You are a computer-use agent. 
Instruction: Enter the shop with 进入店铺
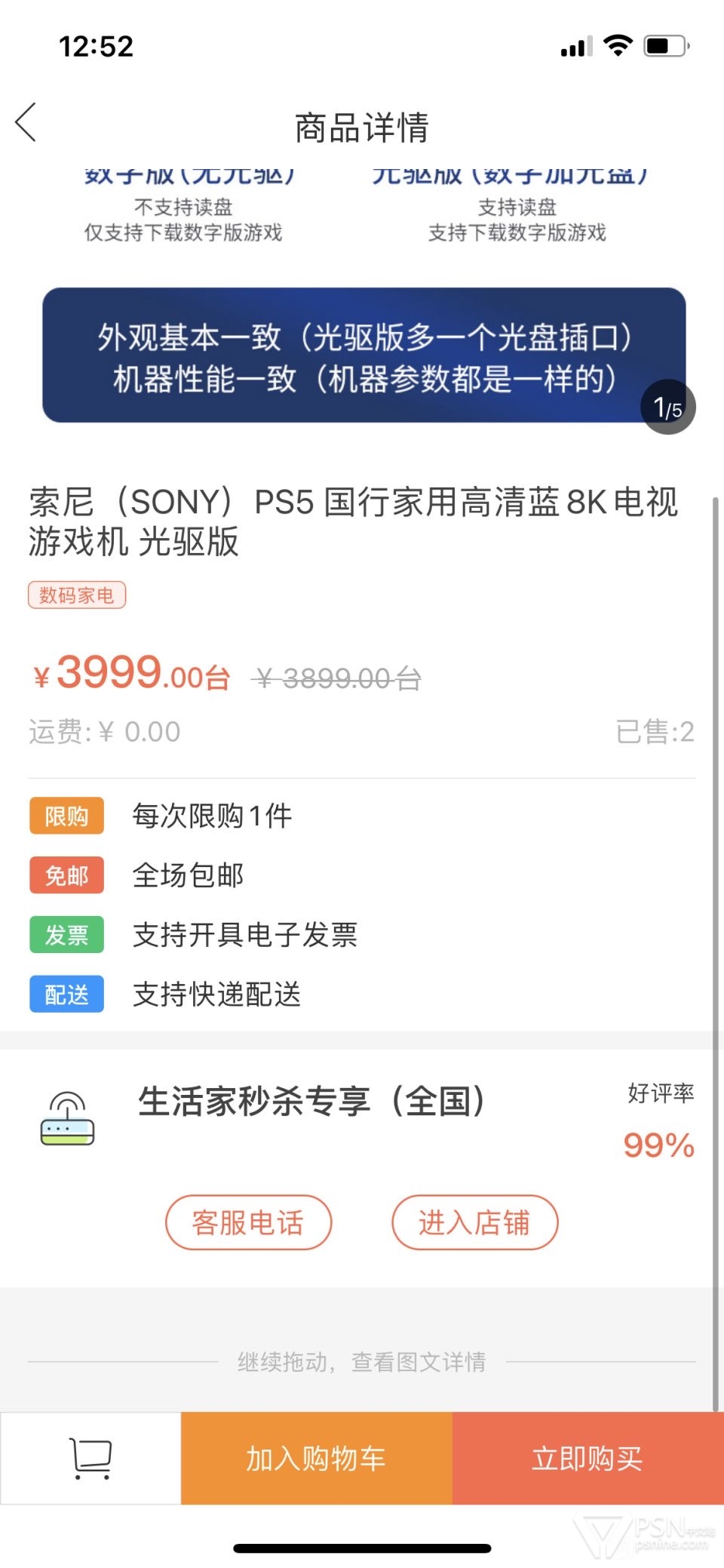point(474,1222)
